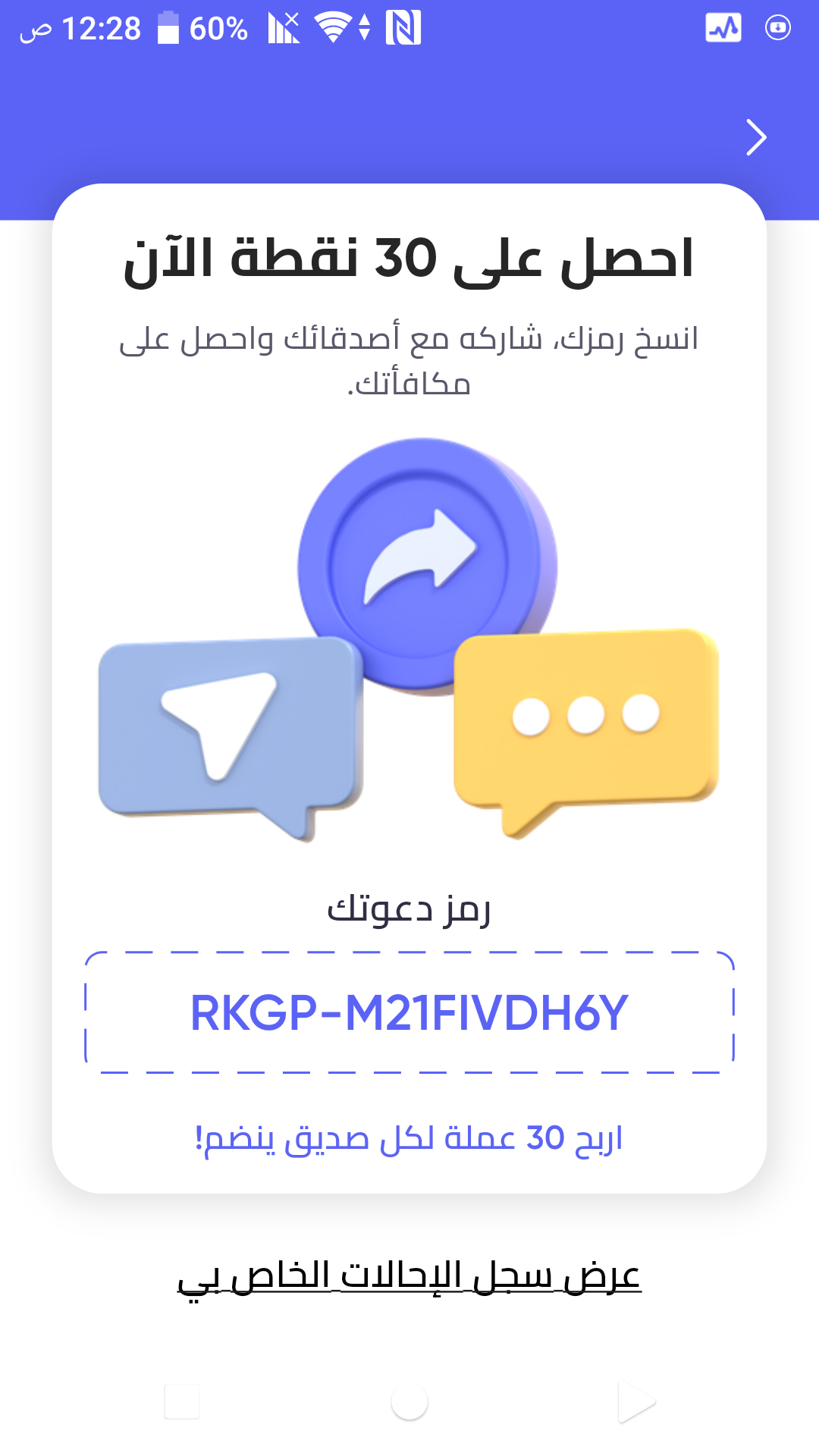The image size is (819, 1456).
Task: Copy invitation code RKGP-M21FIVDH6Y
Action: click(409, 1013)
